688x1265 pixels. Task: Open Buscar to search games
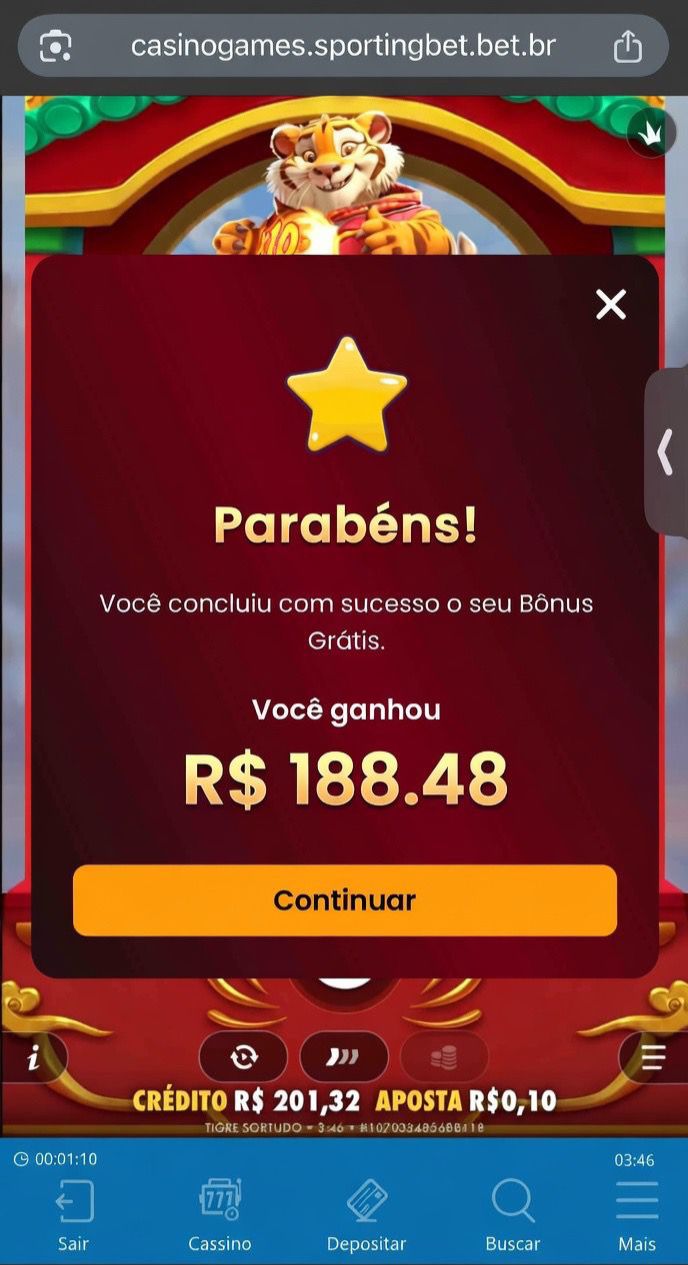pos(513,1215)
